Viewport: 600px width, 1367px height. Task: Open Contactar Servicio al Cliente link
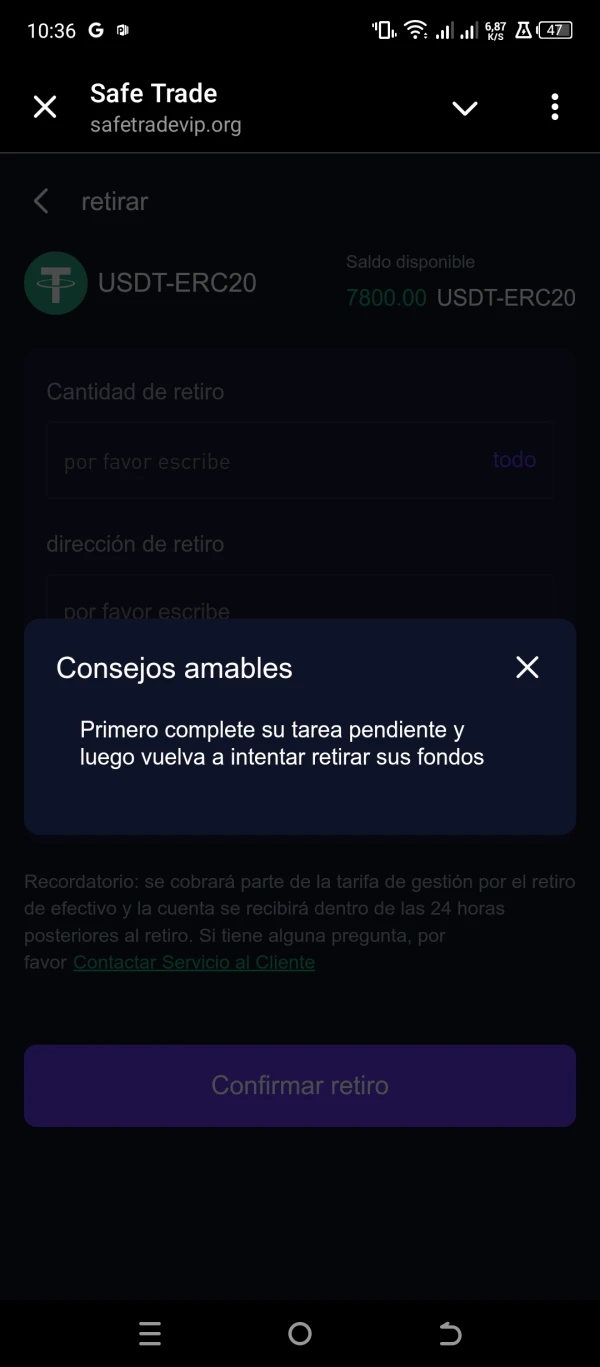tap(194, 962)
